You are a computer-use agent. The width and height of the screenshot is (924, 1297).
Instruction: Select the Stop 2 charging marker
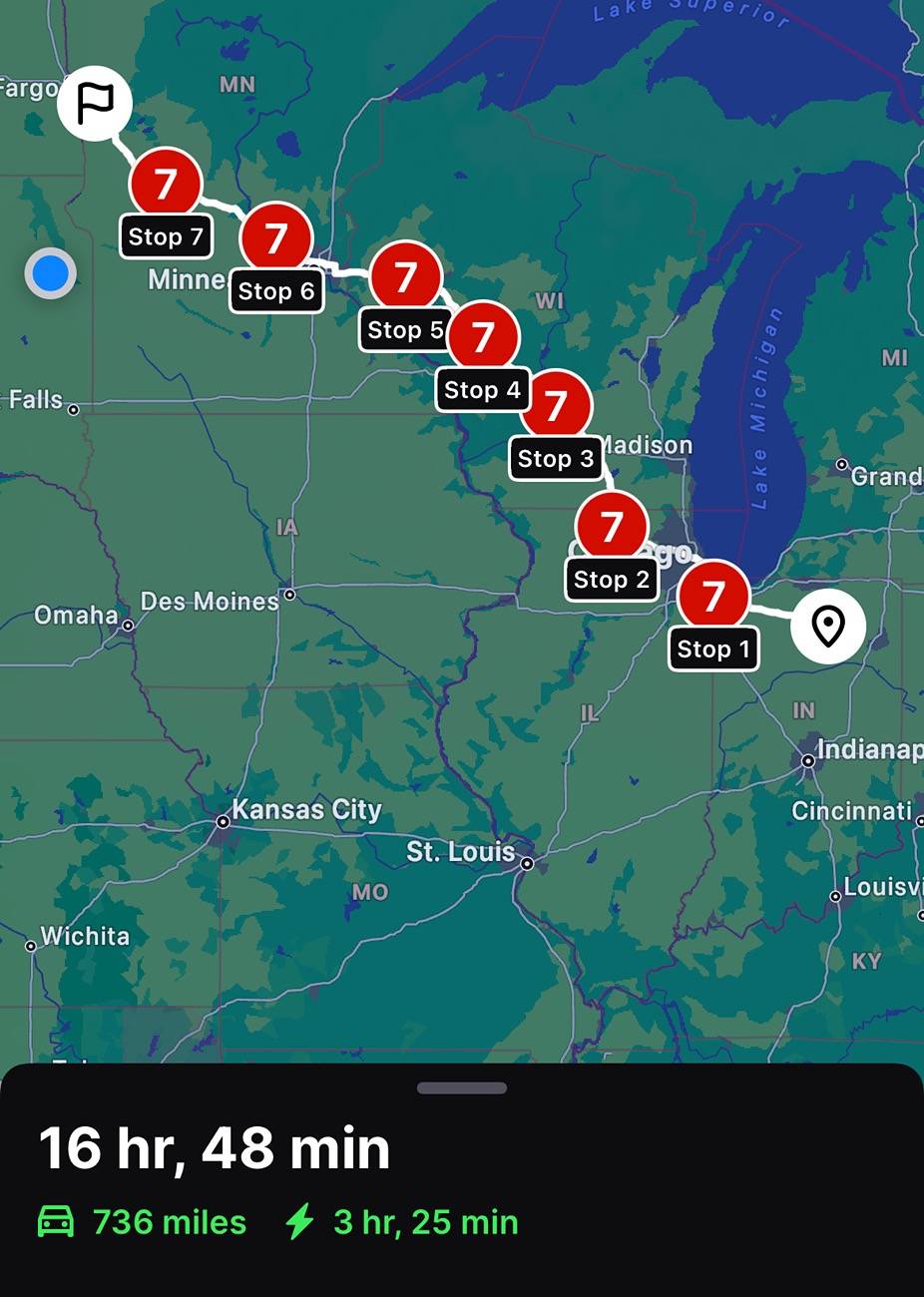click(611, 527)
